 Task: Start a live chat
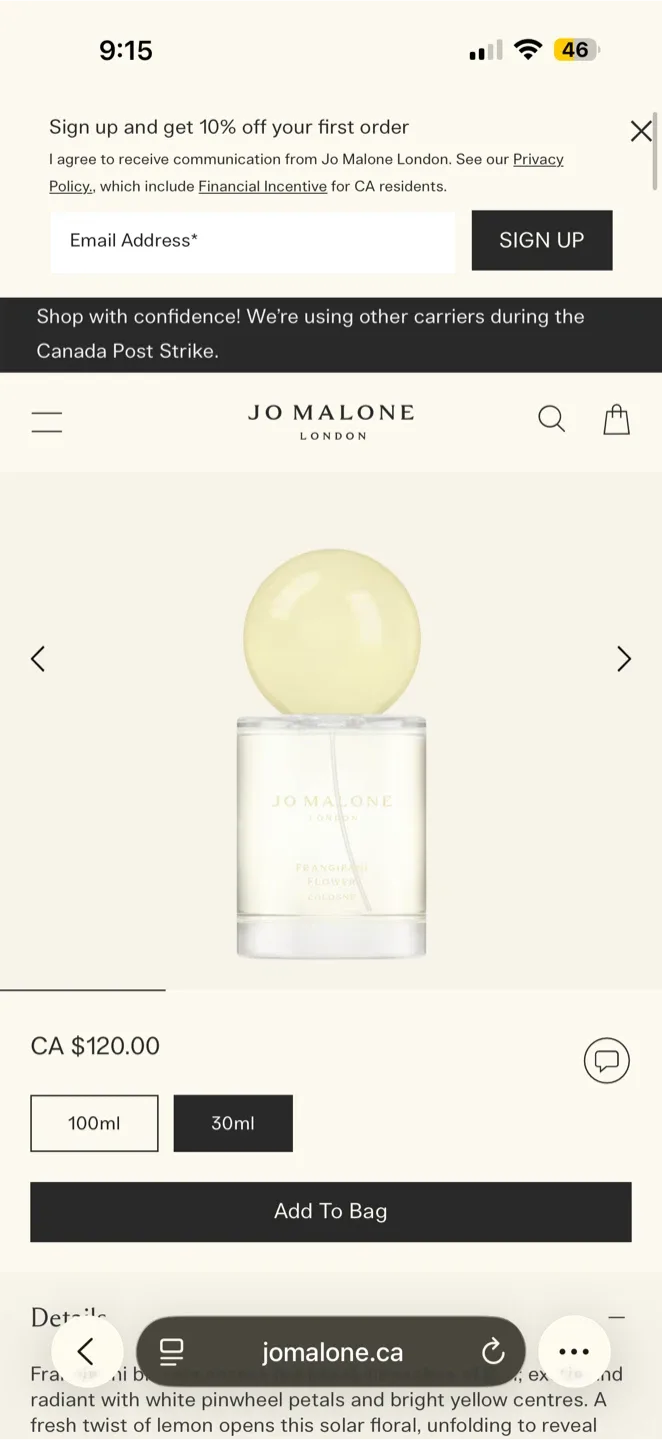pyautogui.click(x=606, y=1060)
